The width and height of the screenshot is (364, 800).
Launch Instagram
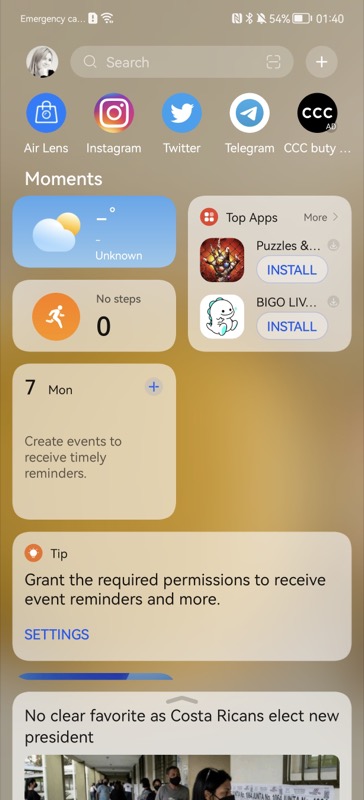click(x=113, y=123)
